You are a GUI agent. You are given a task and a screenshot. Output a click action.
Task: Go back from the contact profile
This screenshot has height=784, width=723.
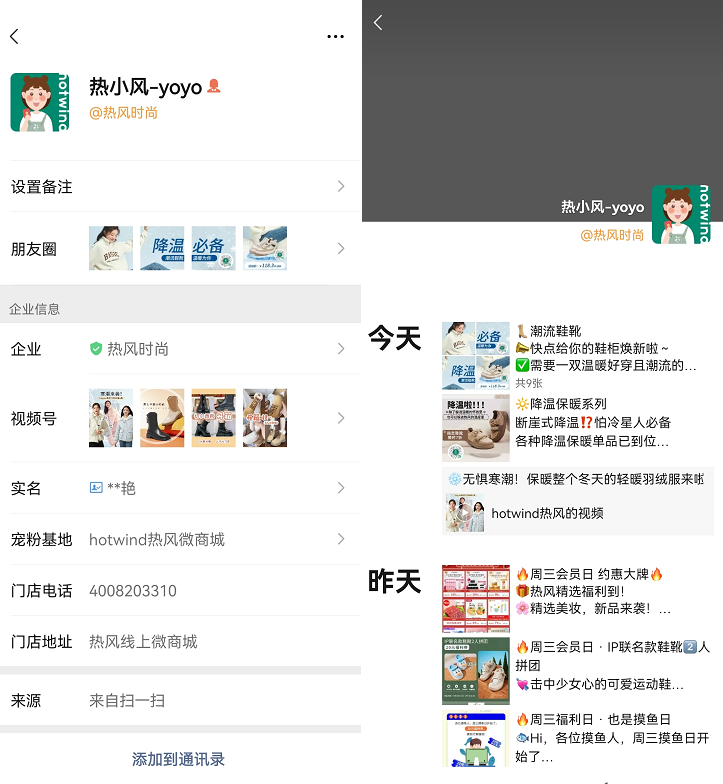(15, 37)
